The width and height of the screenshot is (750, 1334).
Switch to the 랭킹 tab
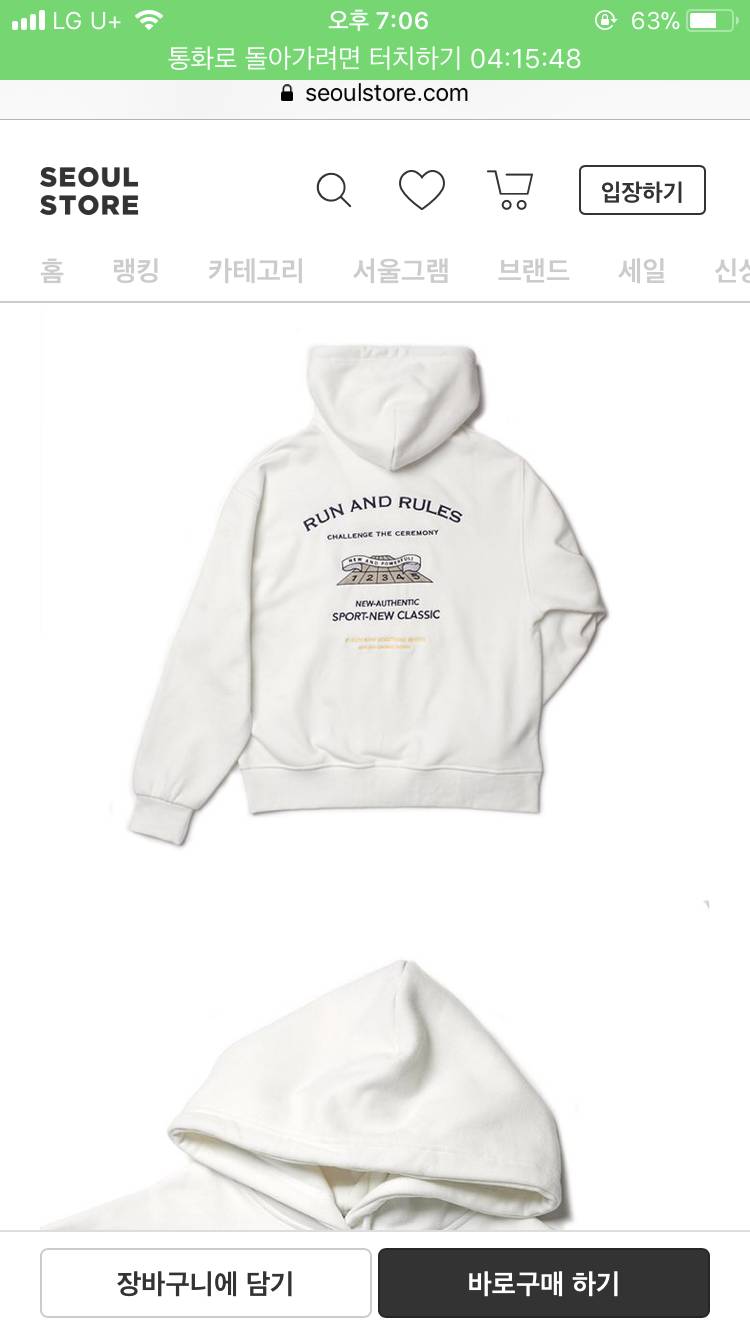pos(136,270)
